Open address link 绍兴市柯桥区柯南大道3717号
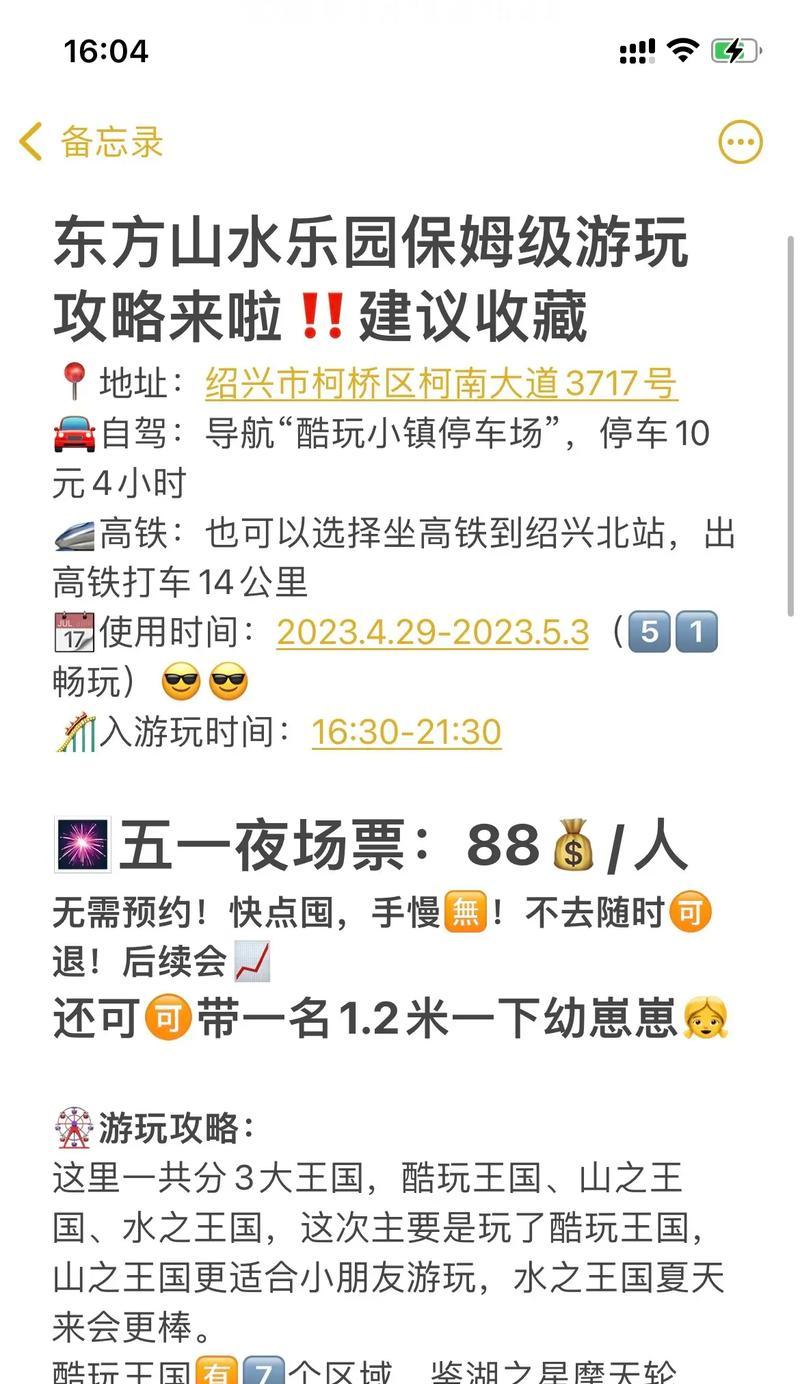Viewport: 800px width, 1384px height. pos(441,383)
